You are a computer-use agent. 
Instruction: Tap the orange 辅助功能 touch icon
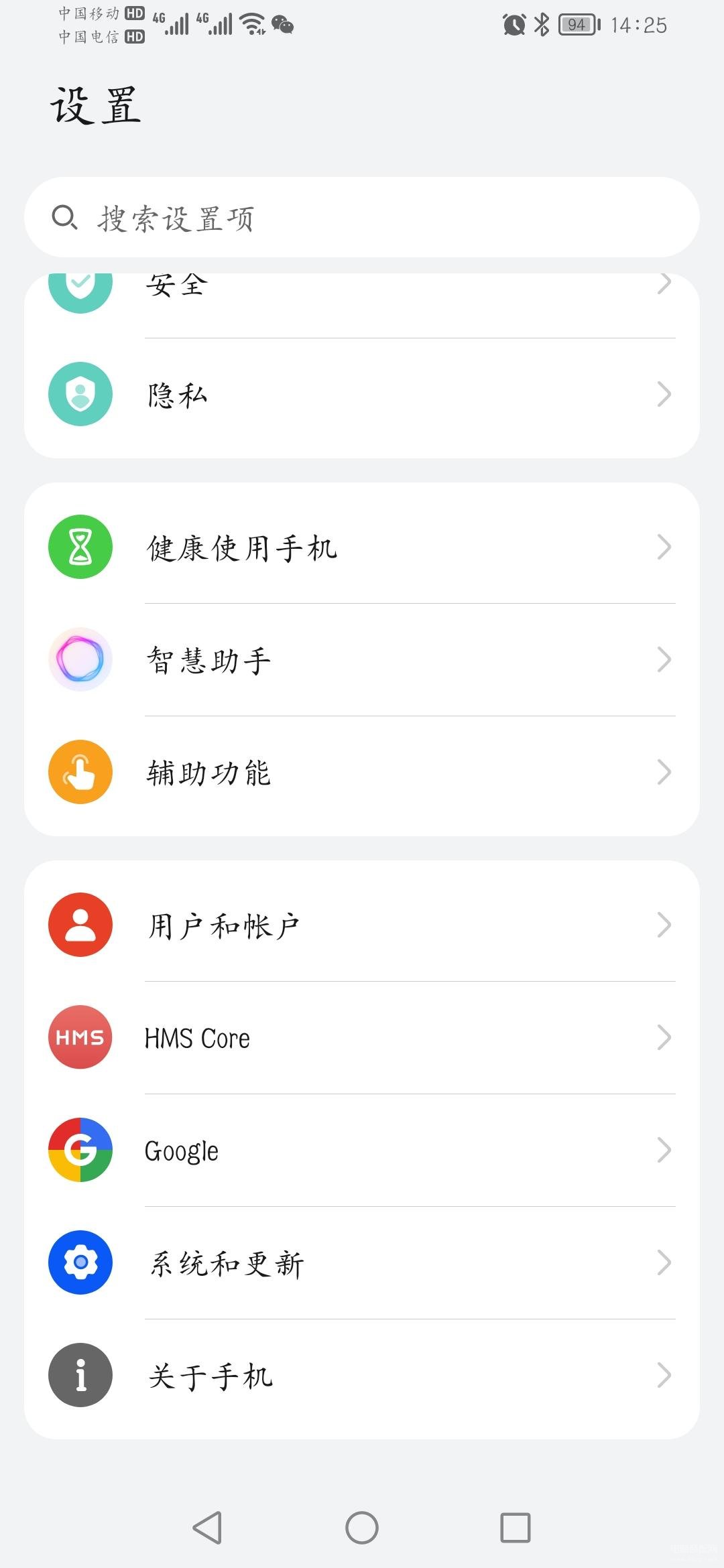80,771
